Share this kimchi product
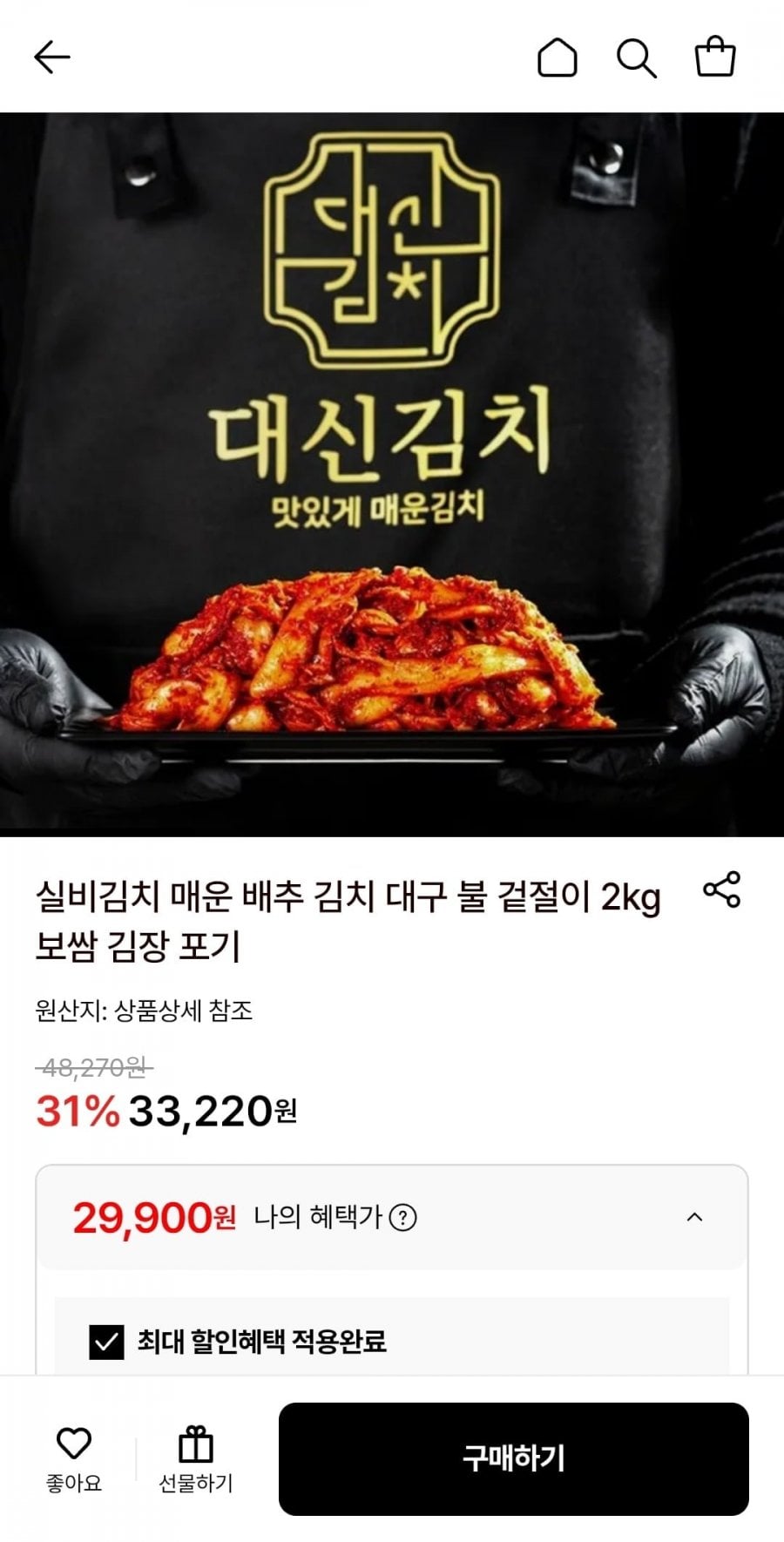Screen dimensions: 784x1542 [721, 889]
